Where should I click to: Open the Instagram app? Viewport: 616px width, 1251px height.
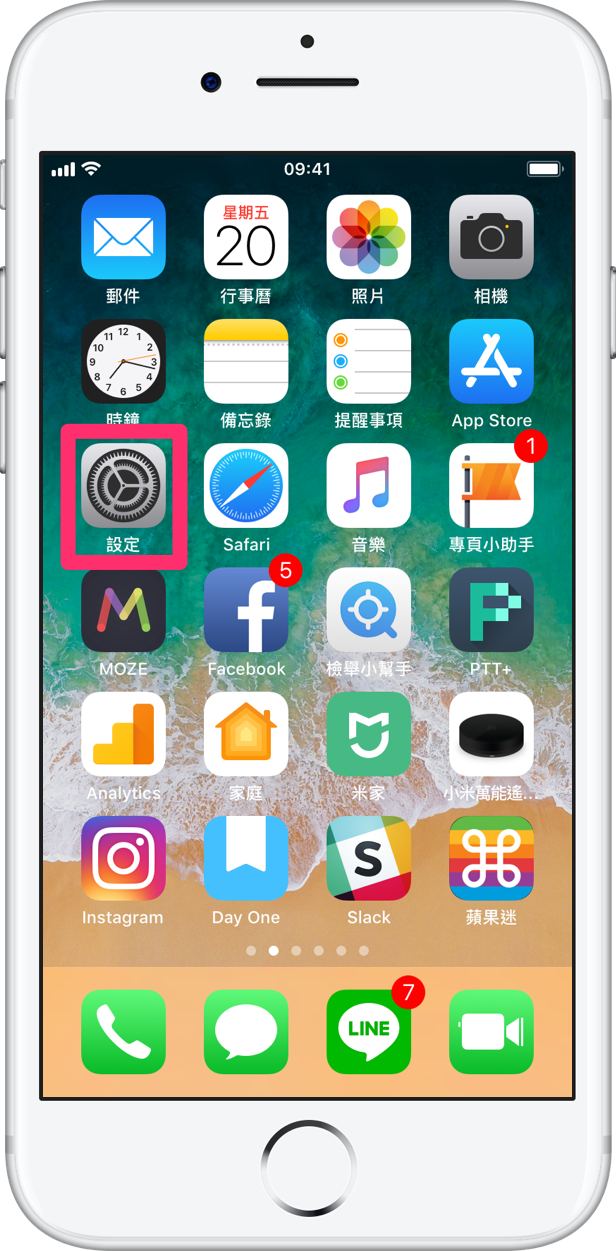[x=123, y=858]
